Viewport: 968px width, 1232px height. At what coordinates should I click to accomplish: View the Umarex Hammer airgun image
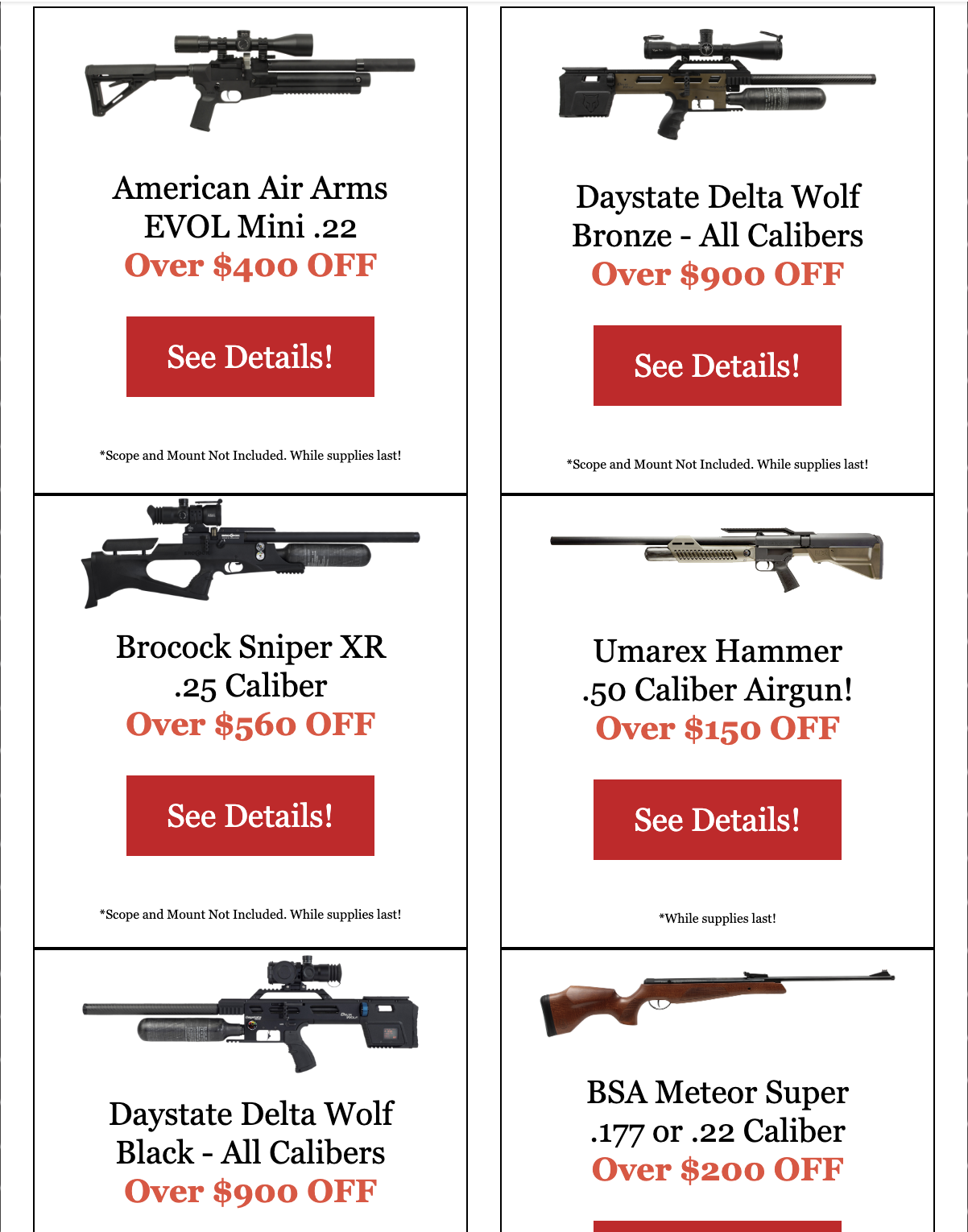[718, 557]
